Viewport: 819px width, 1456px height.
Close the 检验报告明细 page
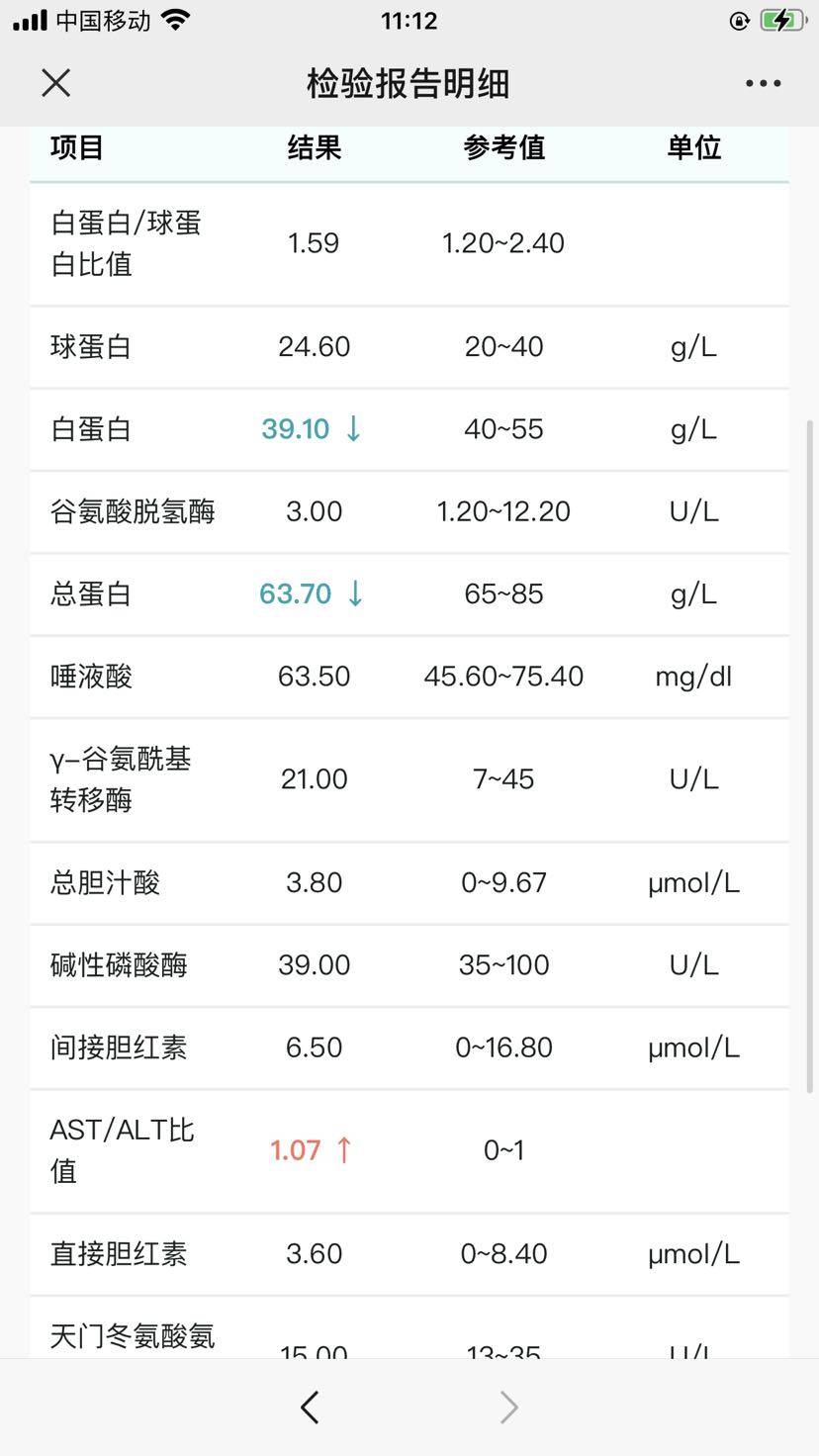click(x=56, y=83)
